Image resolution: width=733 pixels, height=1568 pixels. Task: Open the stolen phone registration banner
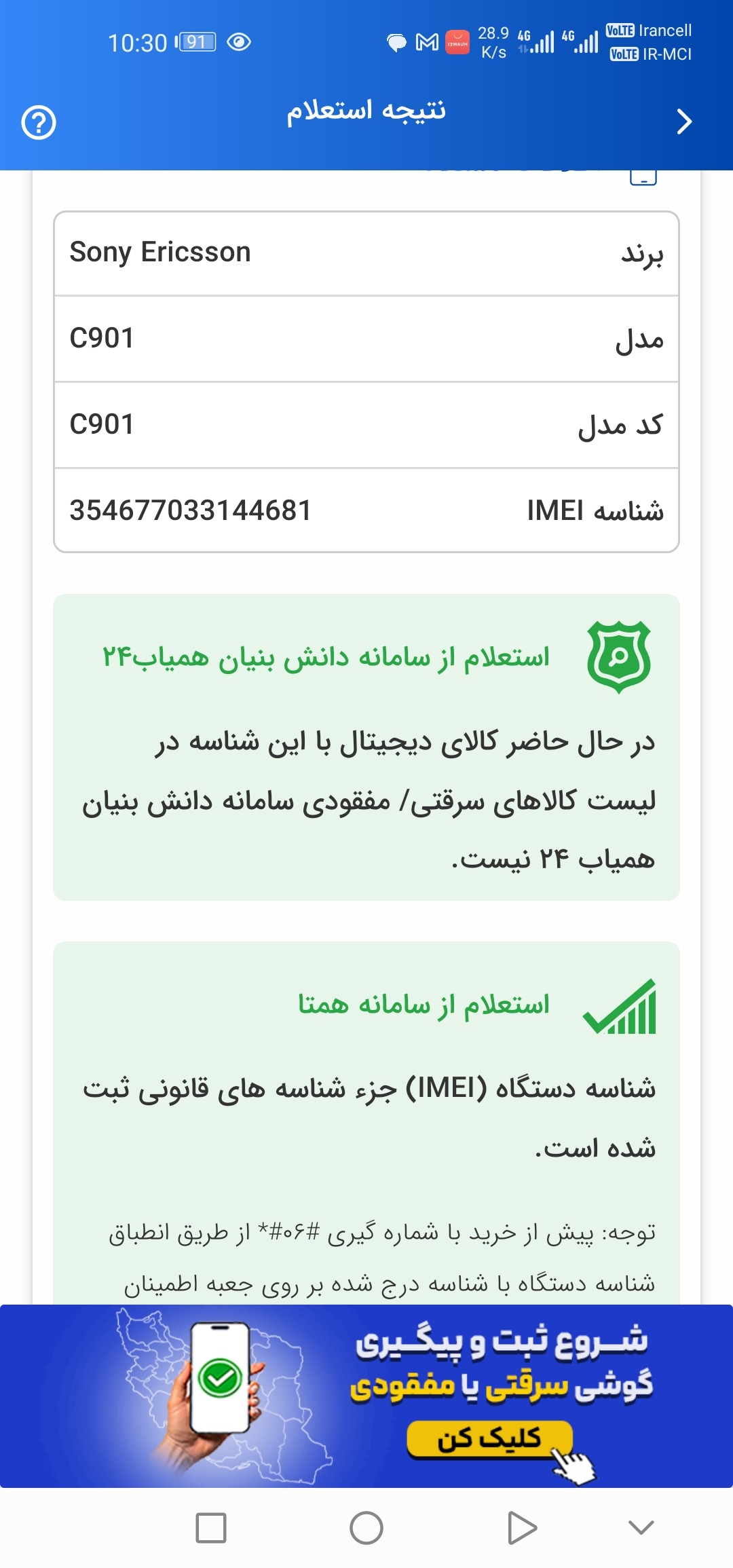(366, 1396)
